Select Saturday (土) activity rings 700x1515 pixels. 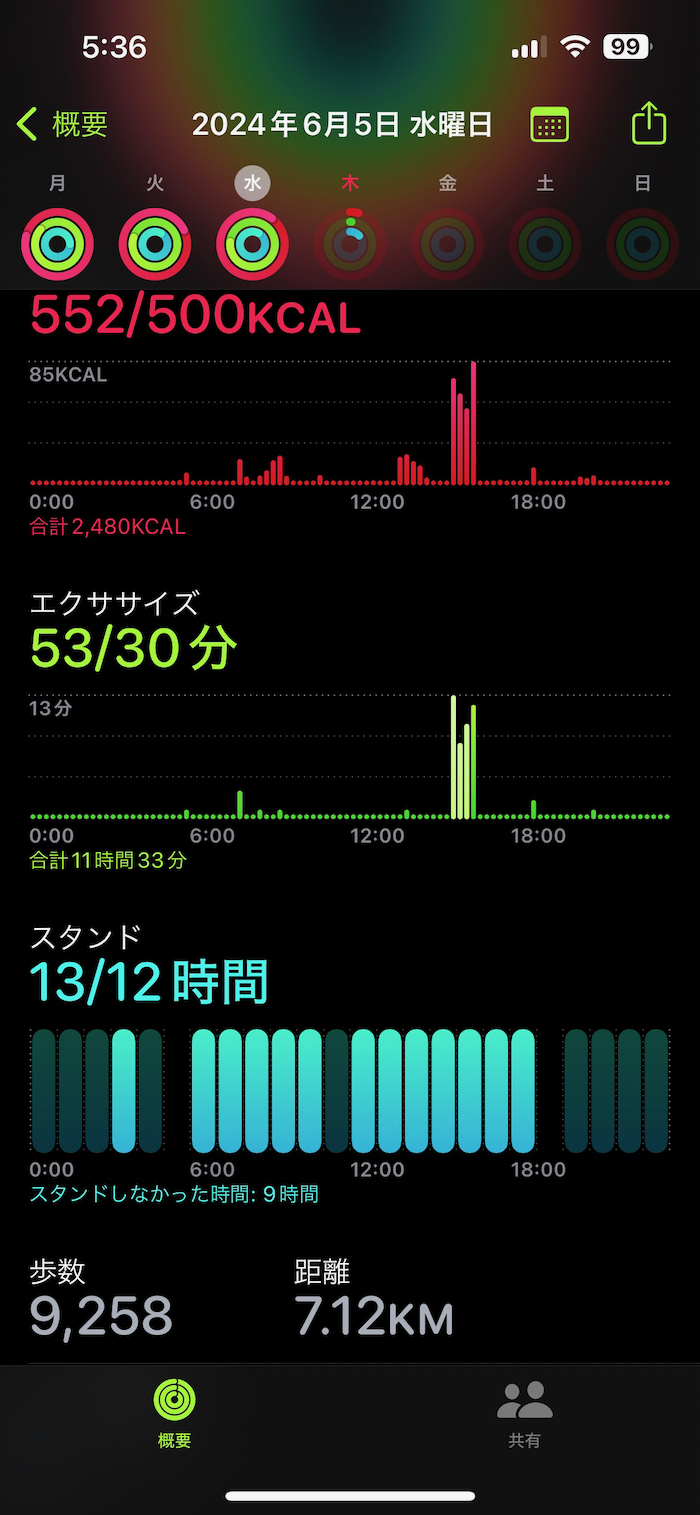click(545, 243)
